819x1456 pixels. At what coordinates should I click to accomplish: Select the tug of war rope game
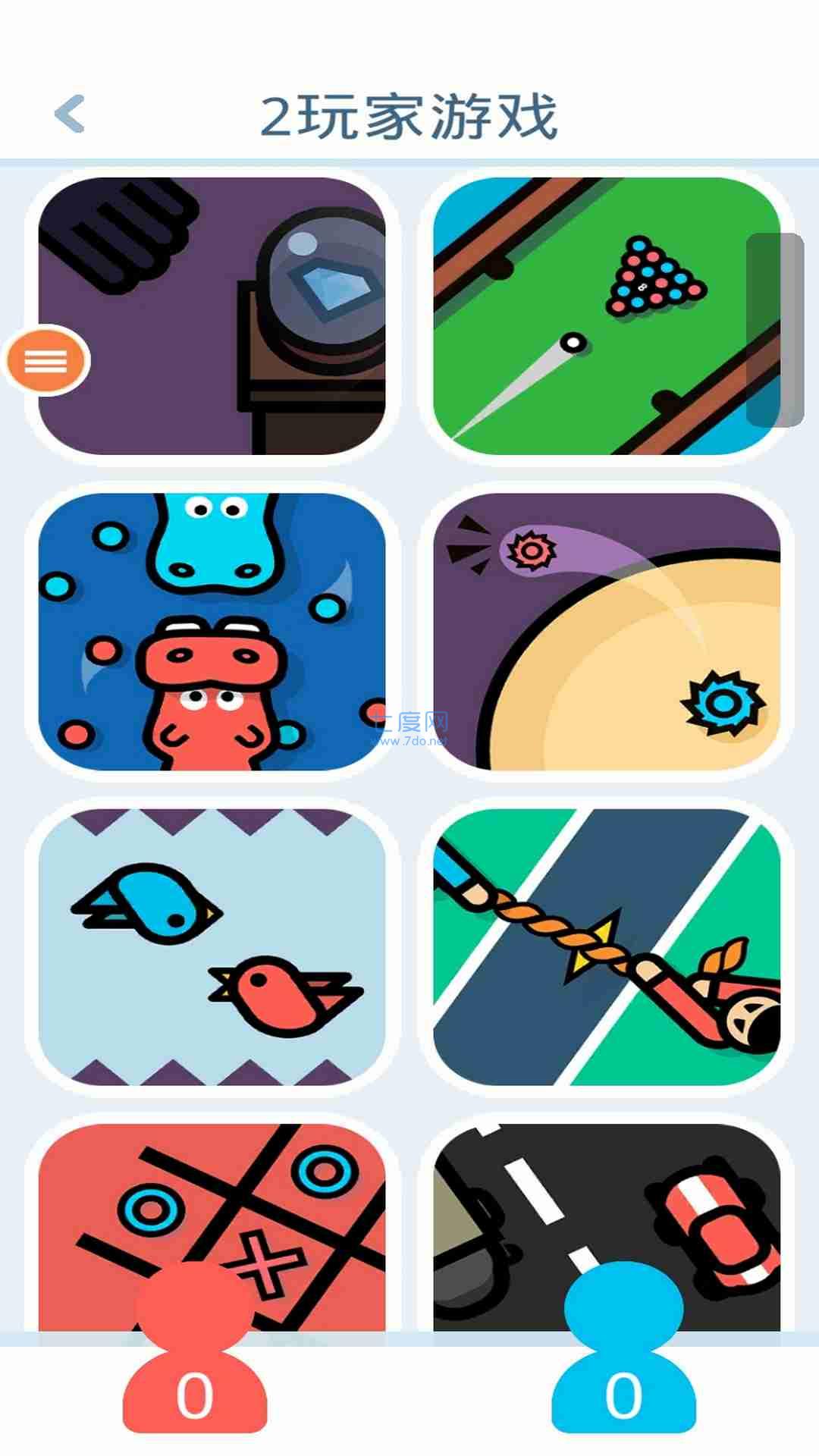click(x=607, y=946)
